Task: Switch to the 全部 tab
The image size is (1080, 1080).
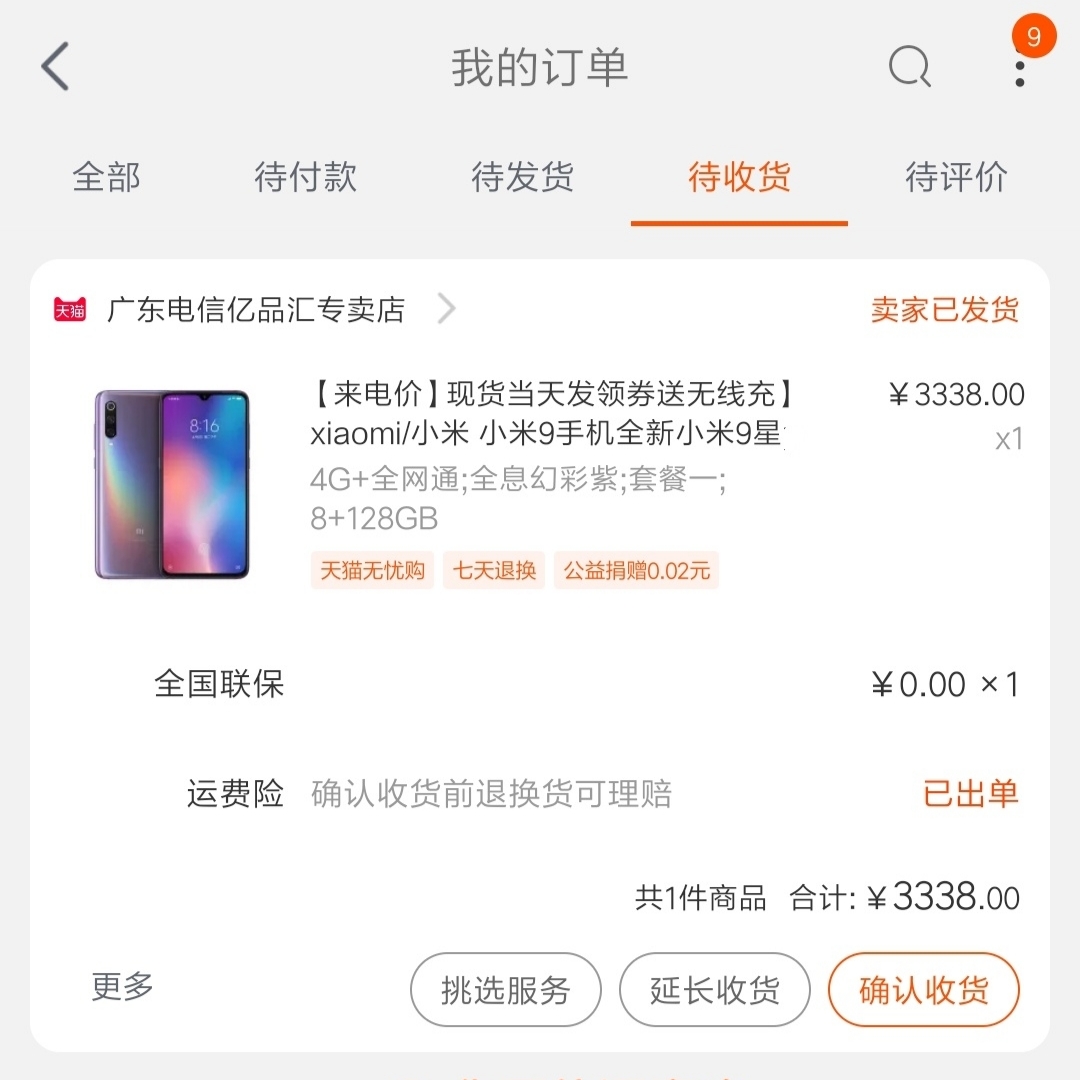Action: tap(106, 177)
